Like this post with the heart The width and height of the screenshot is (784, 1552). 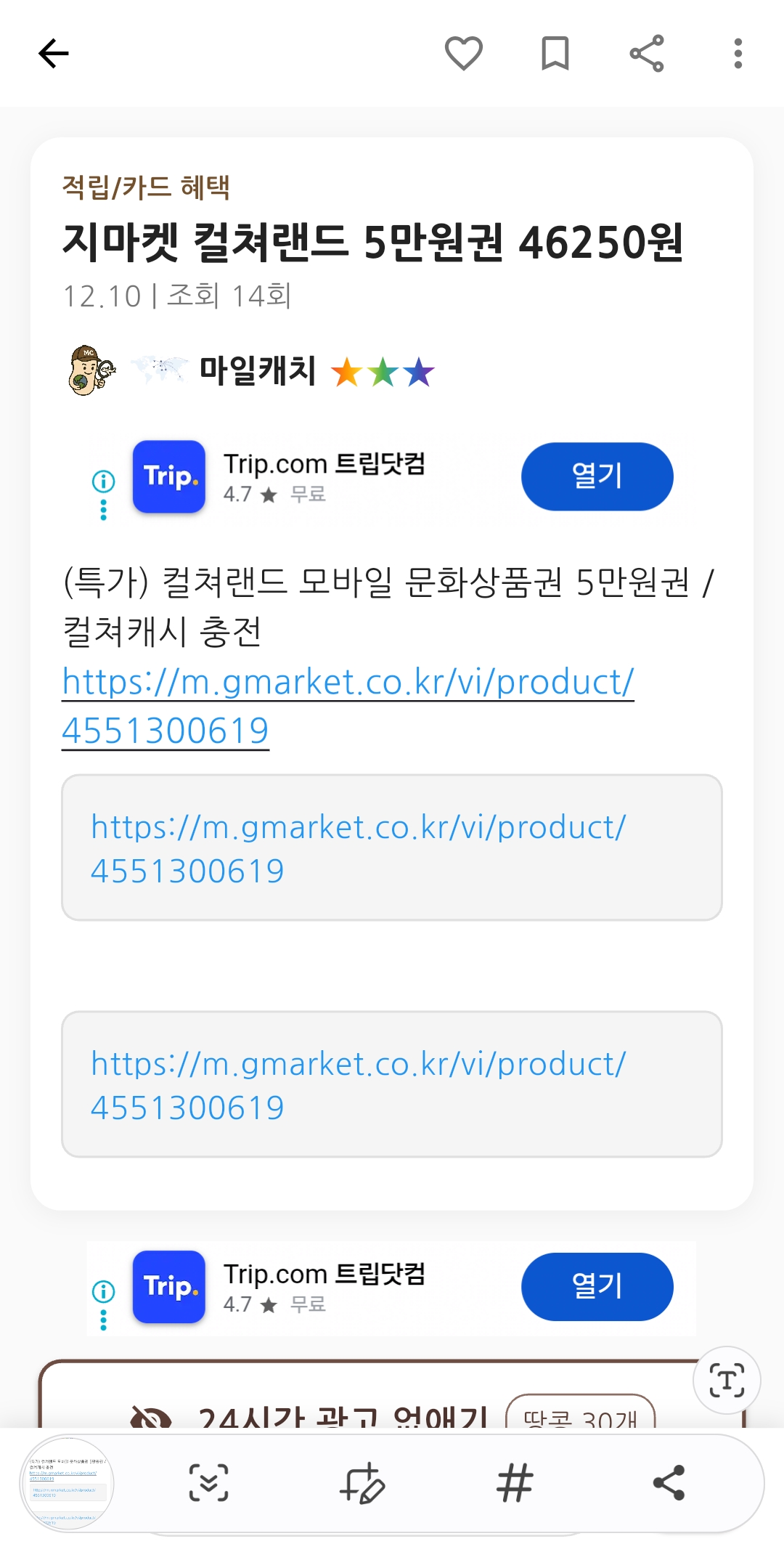pos(463,53)
